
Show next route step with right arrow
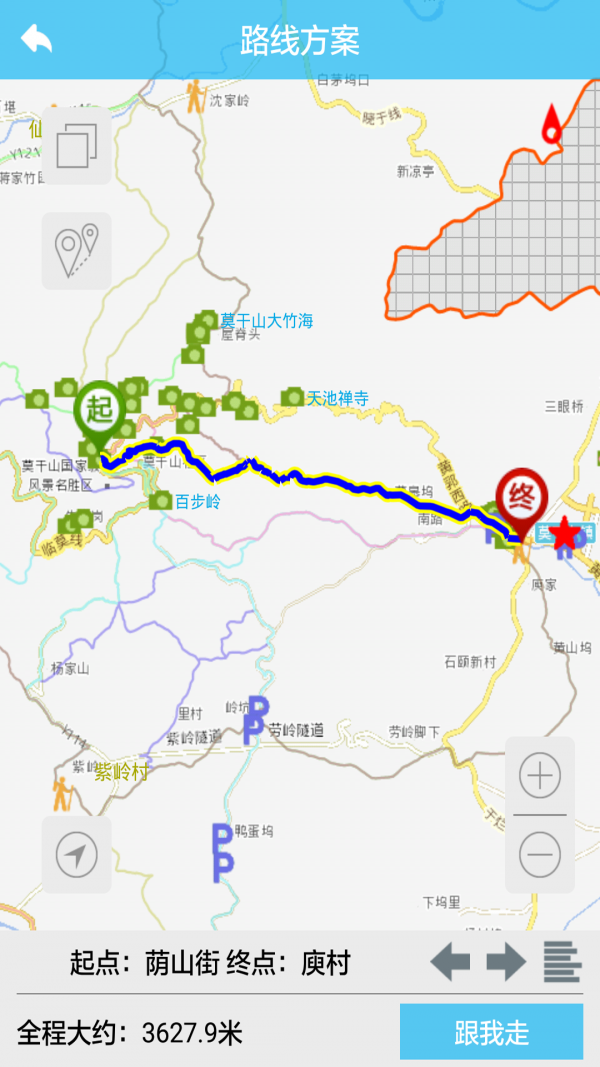[506, 962]
